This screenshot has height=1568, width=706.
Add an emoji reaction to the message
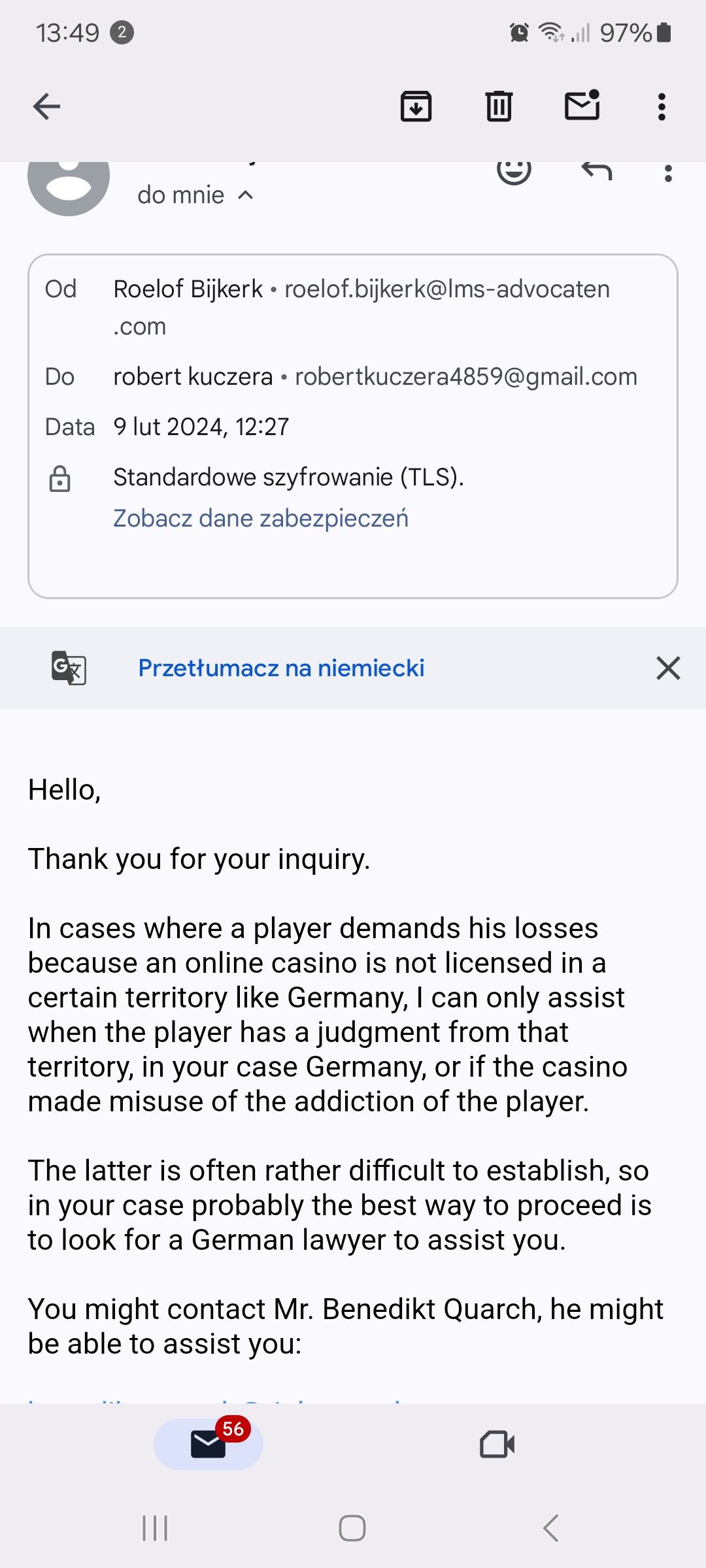514,172
